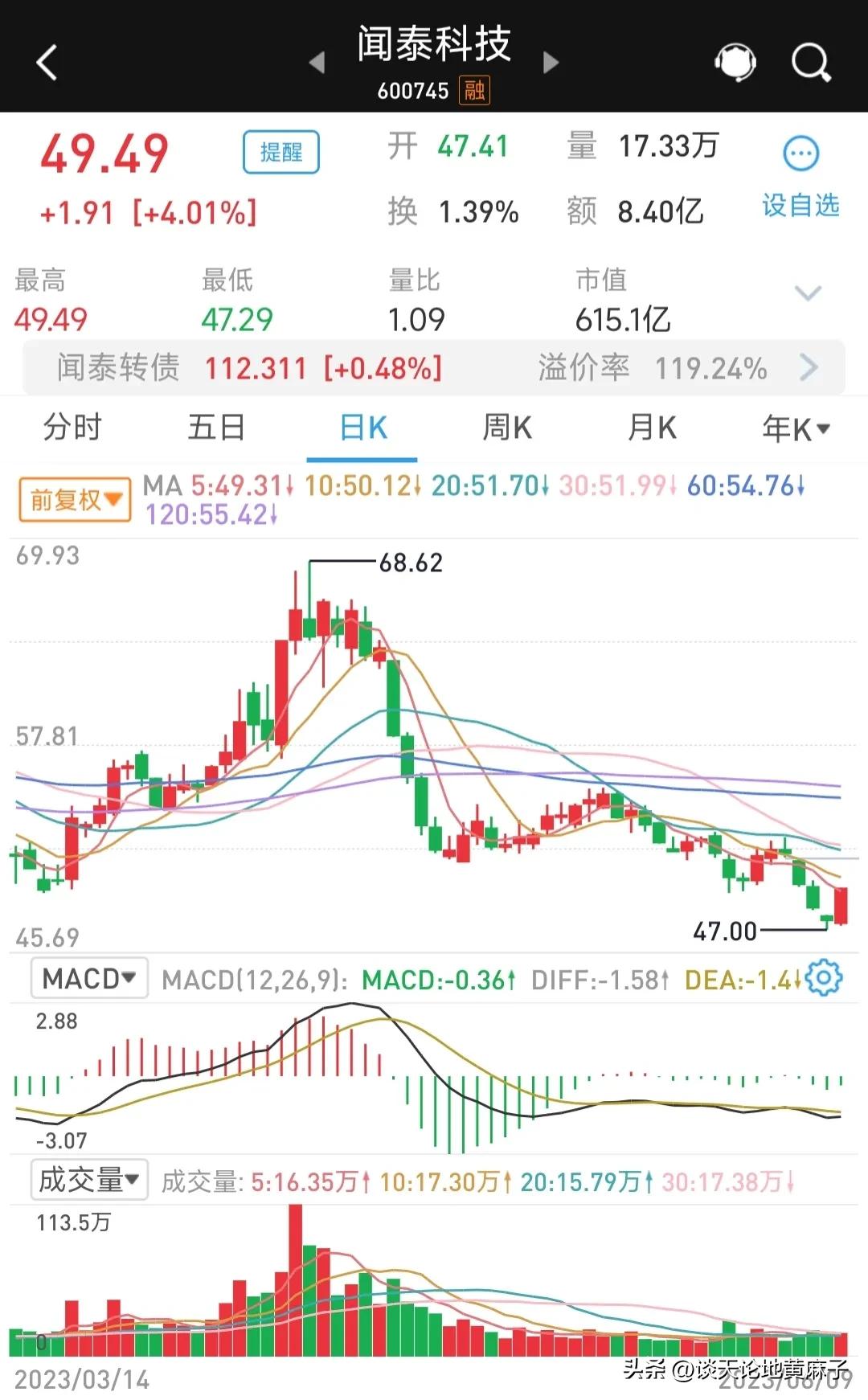Open MACD indicator settings gear
The image size is (868, 1400).
point(824,978)
